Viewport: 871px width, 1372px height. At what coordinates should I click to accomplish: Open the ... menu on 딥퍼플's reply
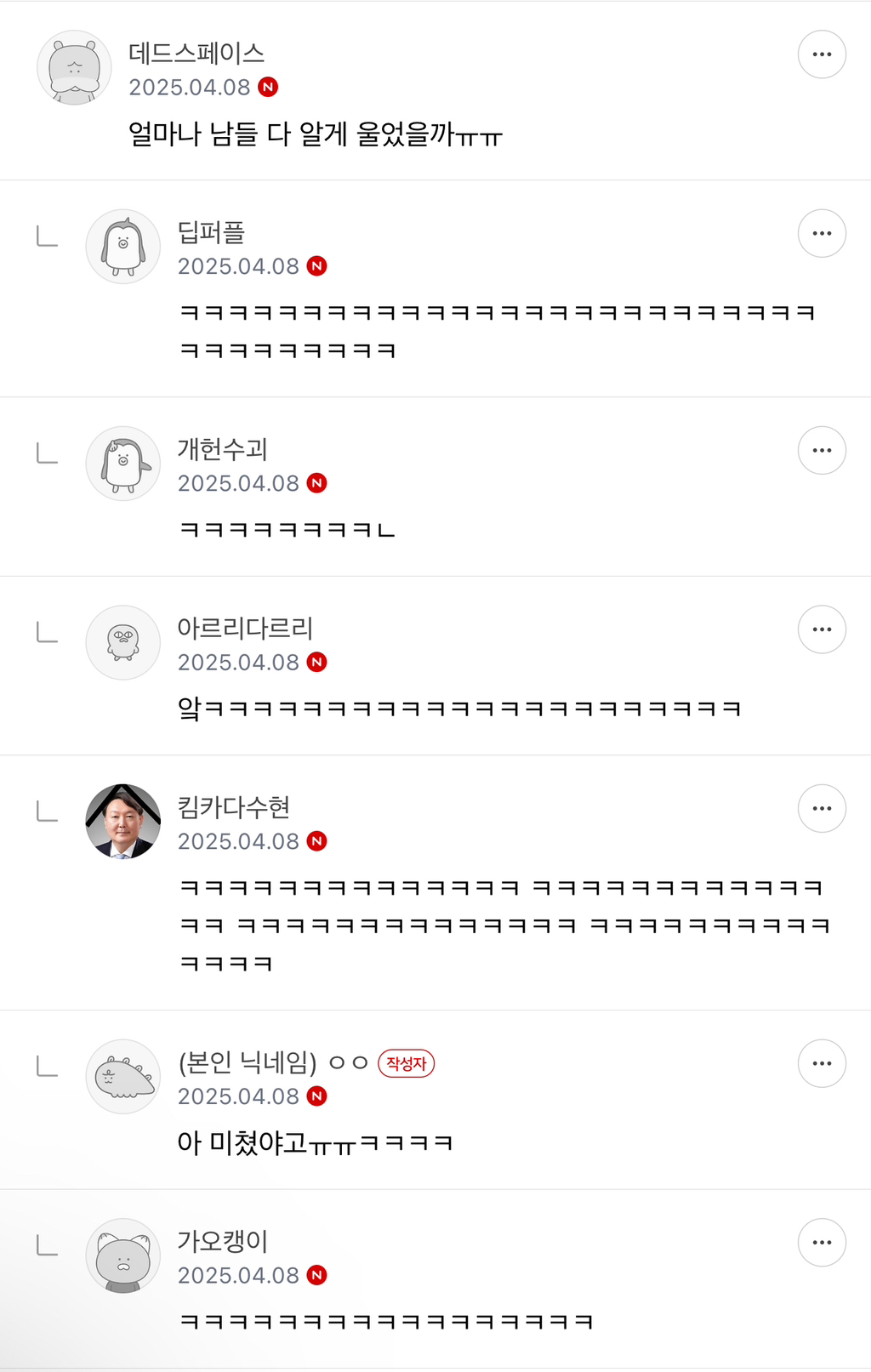click(x=822, y=232)
